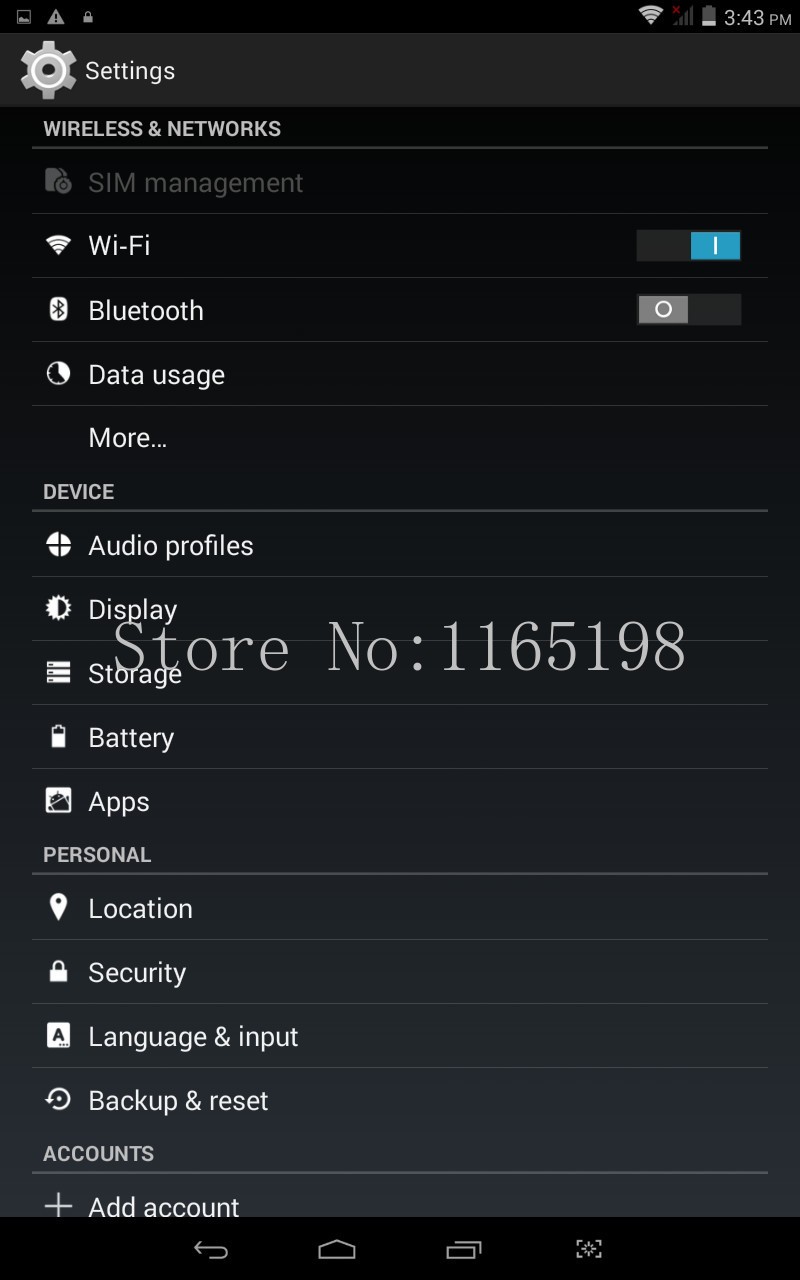Enable the Bluetooth switch
This screenshot has width=800, height=1280.
[x=688, y=310]
